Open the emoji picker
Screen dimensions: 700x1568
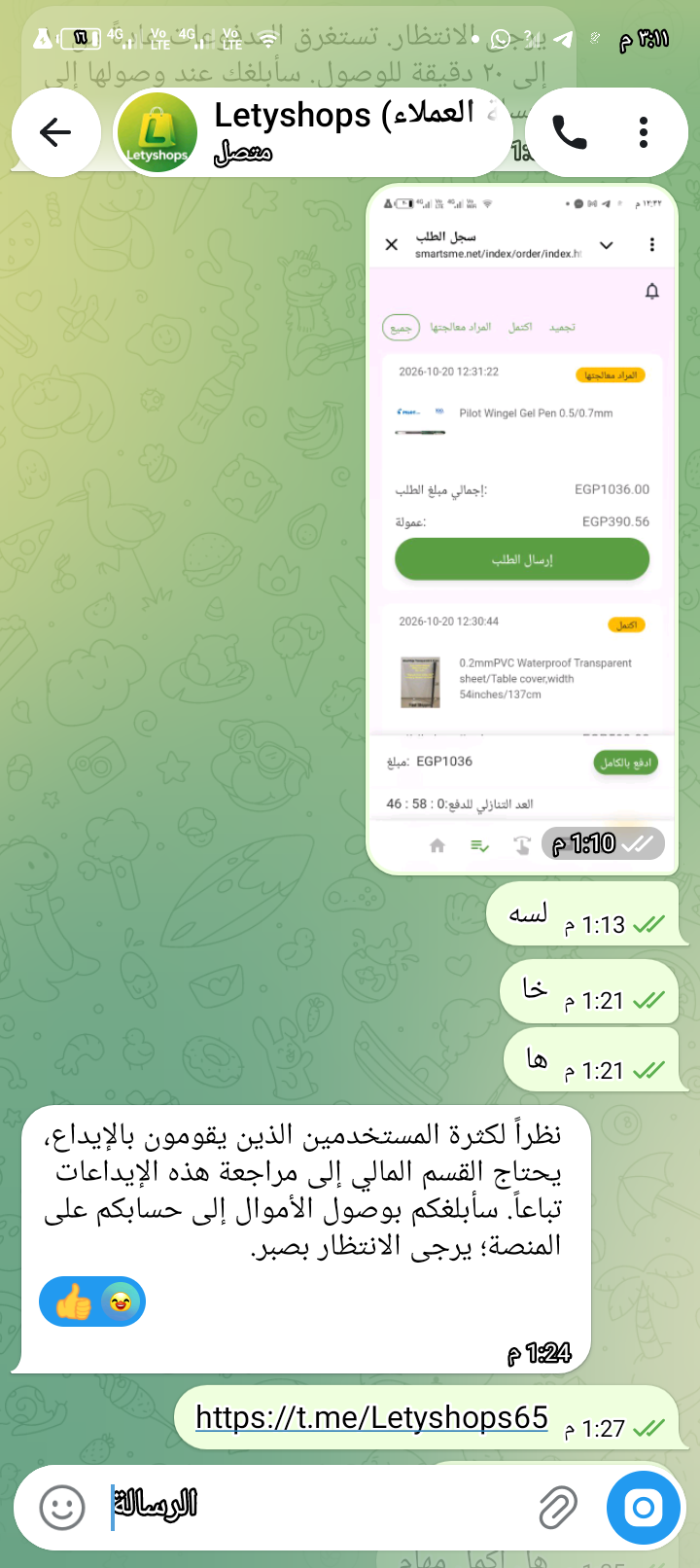click(62, 1508)
